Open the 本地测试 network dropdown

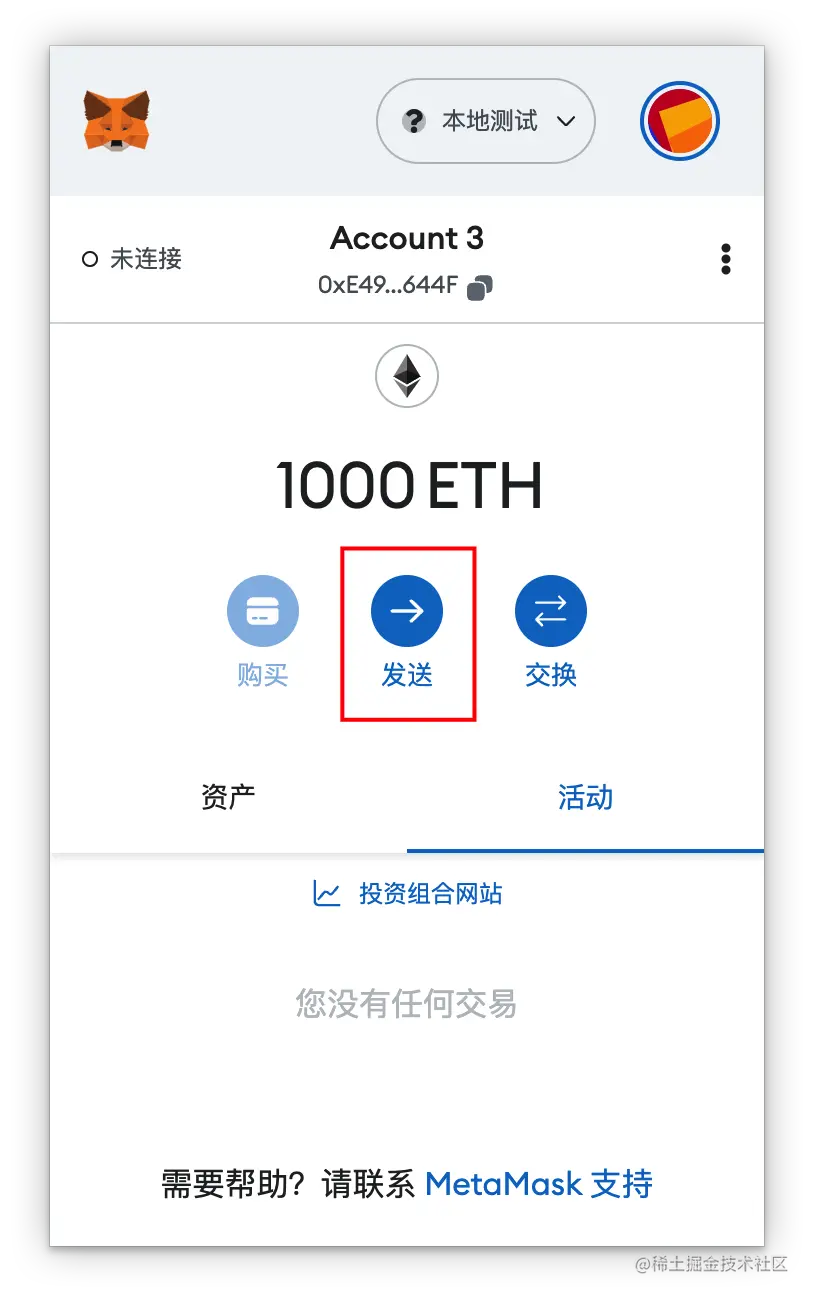click(x=486, y=121)
